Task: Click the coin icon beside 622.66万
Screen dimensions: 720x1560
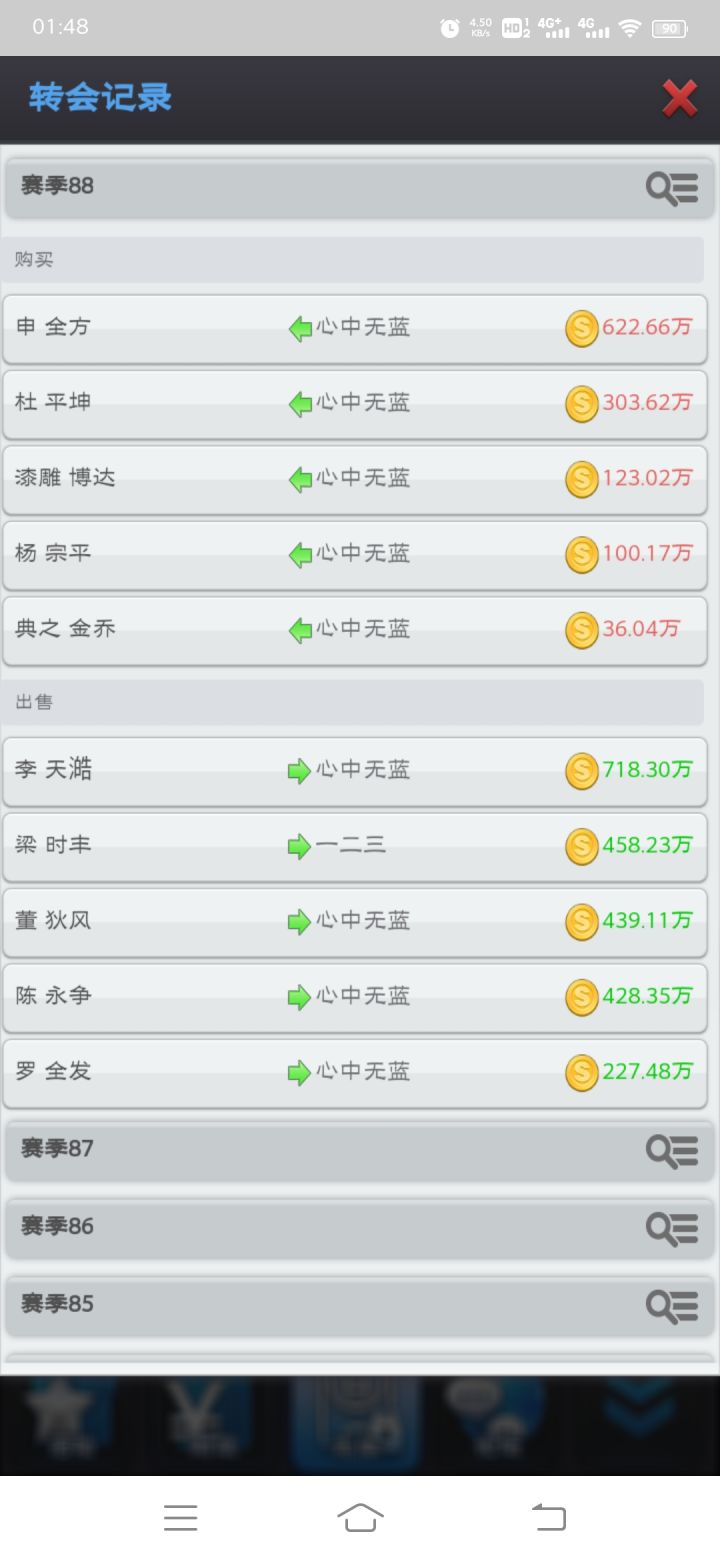Action: [x=581, y=328]
